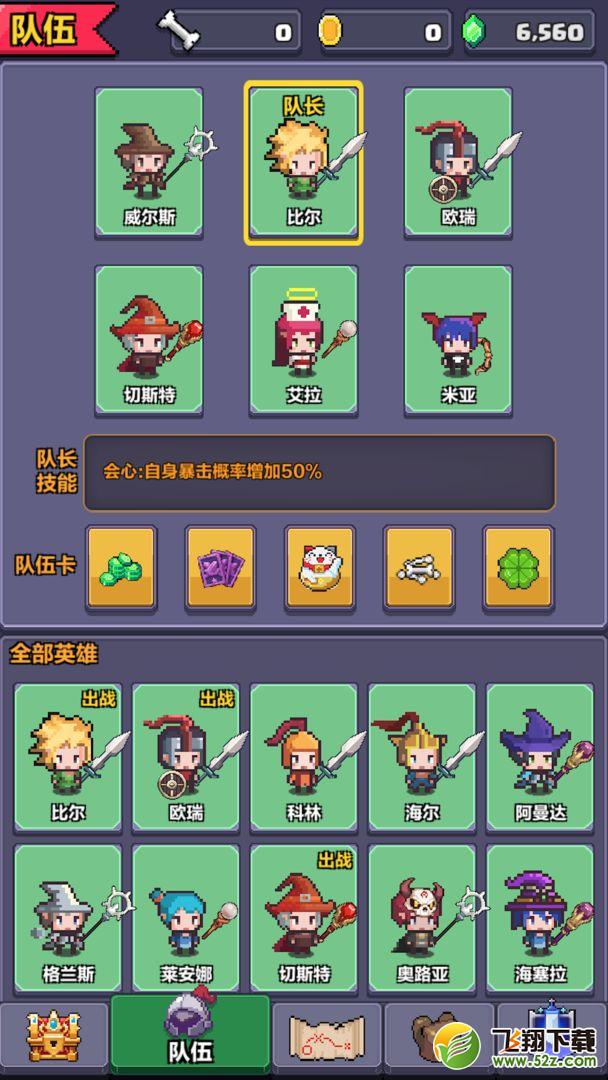Select hero 海尔 from the roster
This screenshot has height=1080, width=608.
422,758
